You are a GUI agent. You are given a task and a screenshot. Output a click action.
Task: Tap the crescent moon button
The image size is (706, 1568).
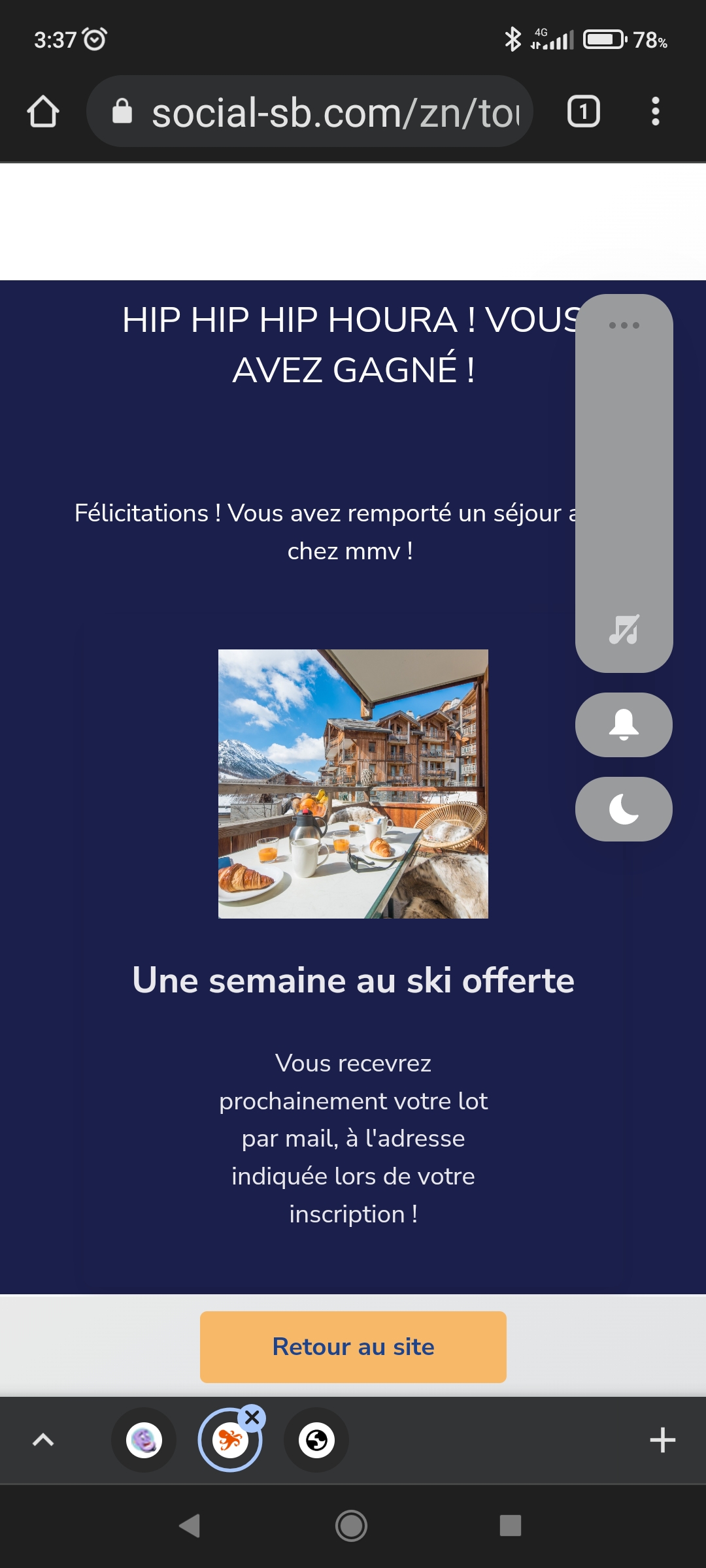click(624, 809)
